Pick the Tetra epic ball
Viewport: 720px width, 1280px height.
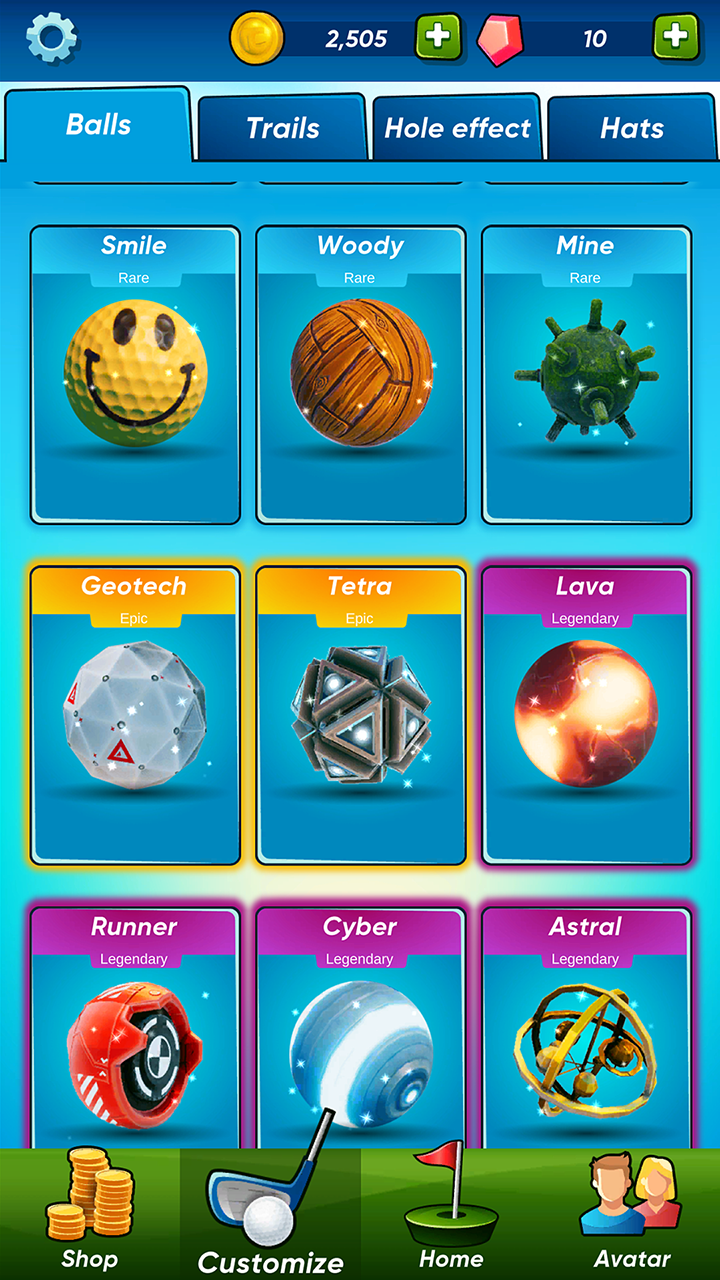point(361,715)
